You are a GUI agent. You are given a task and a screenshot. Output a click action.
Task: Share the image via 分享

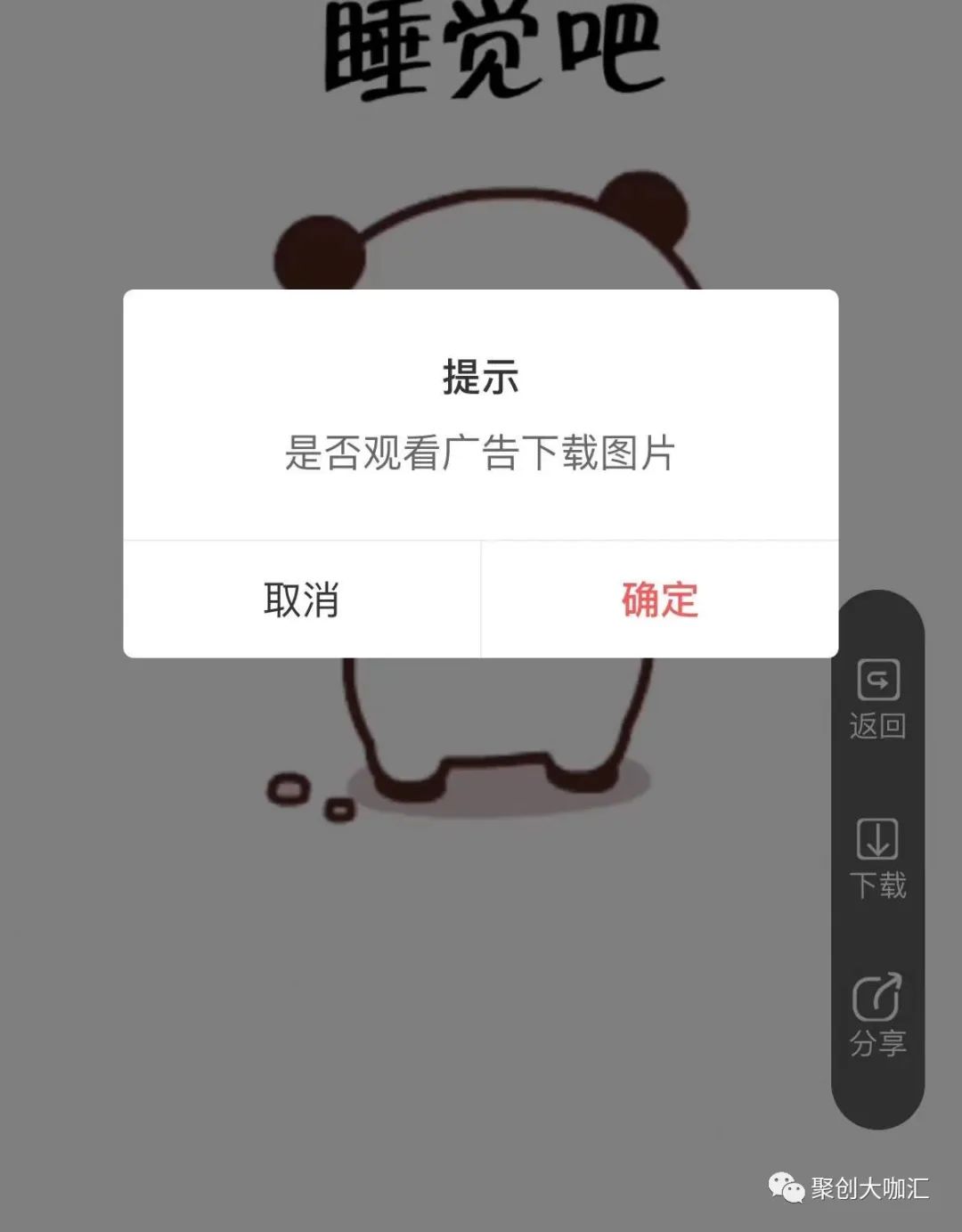[x=877, y=1016]
